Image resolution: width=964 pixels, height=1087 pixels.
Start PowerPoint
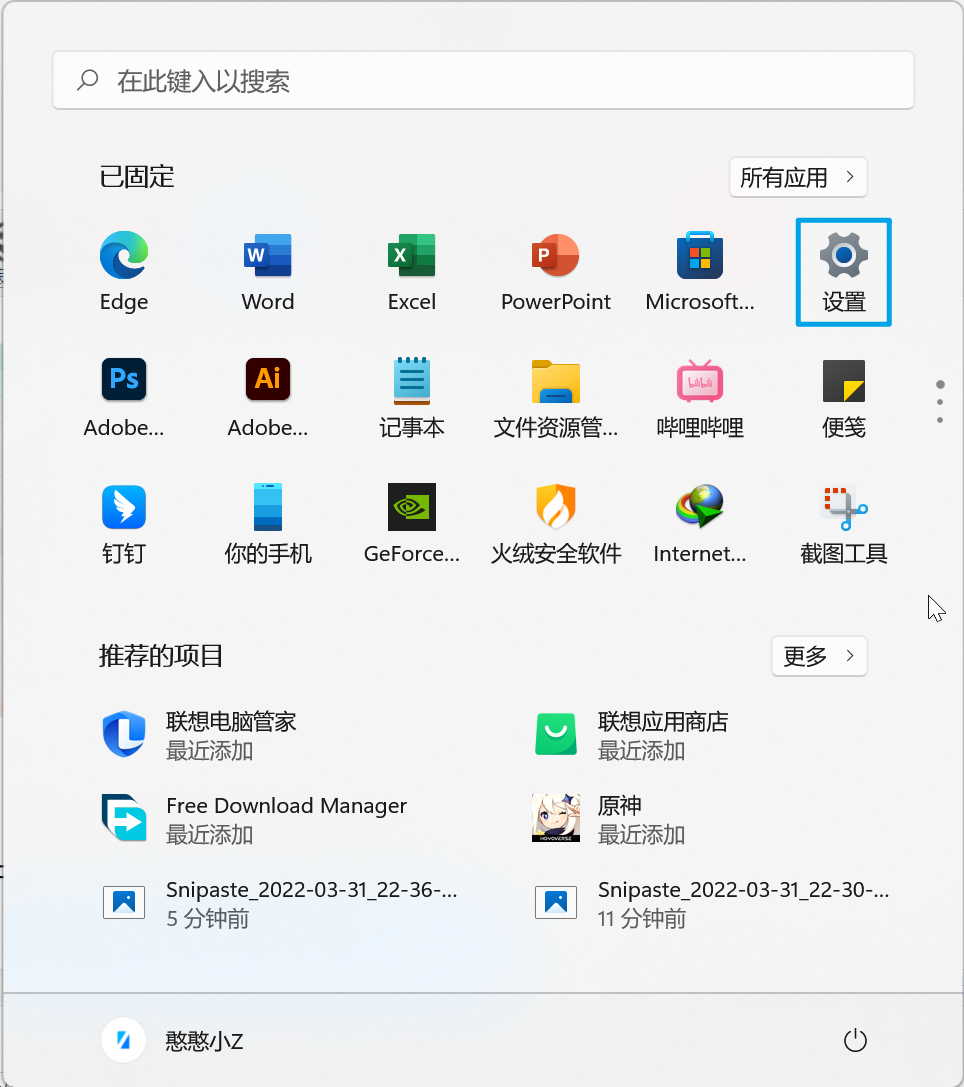click(556, 272)
